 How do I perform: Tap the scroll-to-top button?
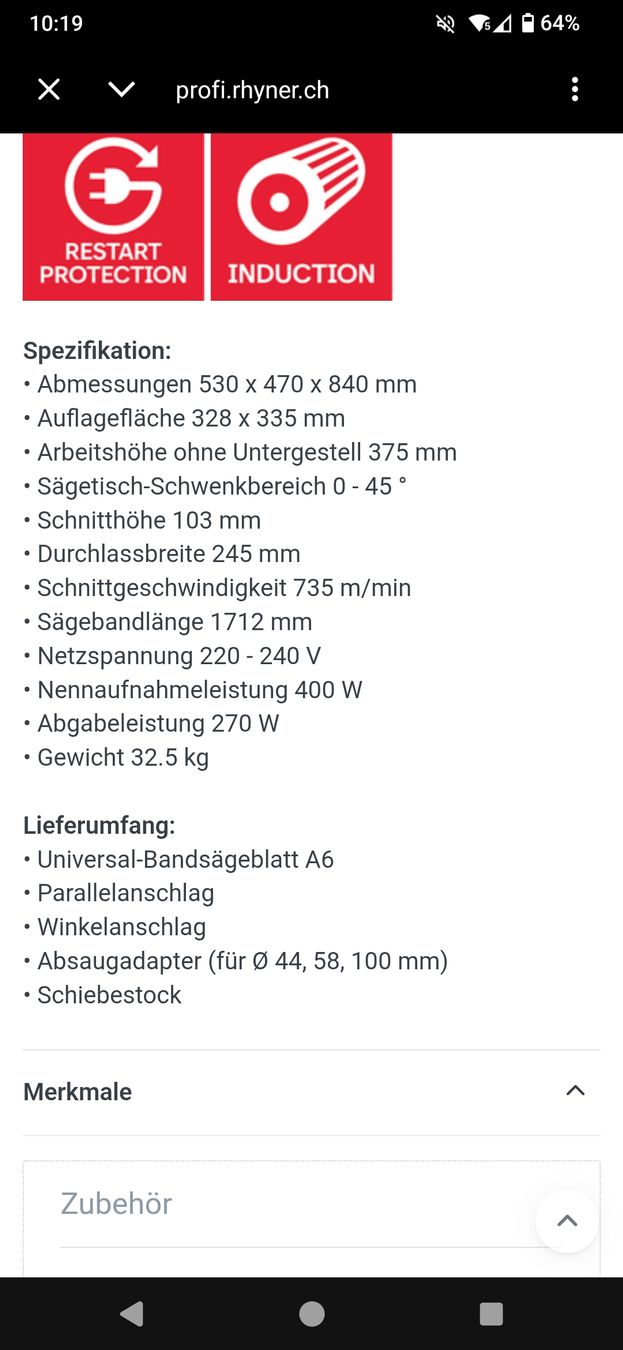click(567, 1221)
